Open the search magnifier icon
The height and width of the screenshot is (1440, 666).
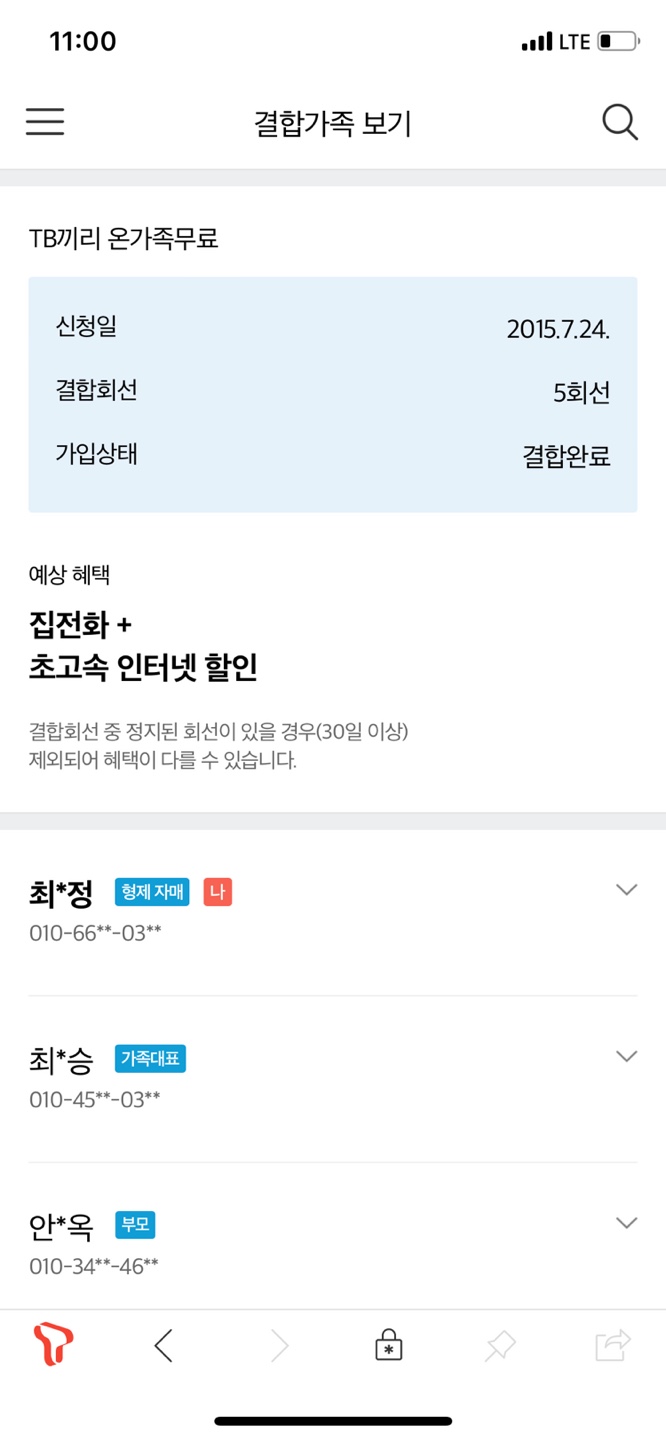(x=620, y=122)
